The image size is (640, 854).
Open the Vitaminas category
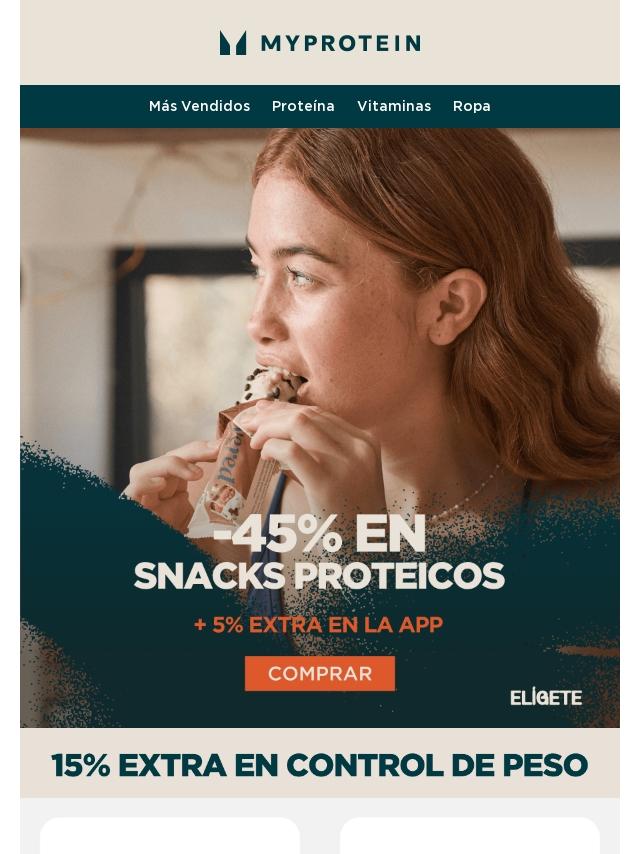pyautogui.click(x=394, y=106)
